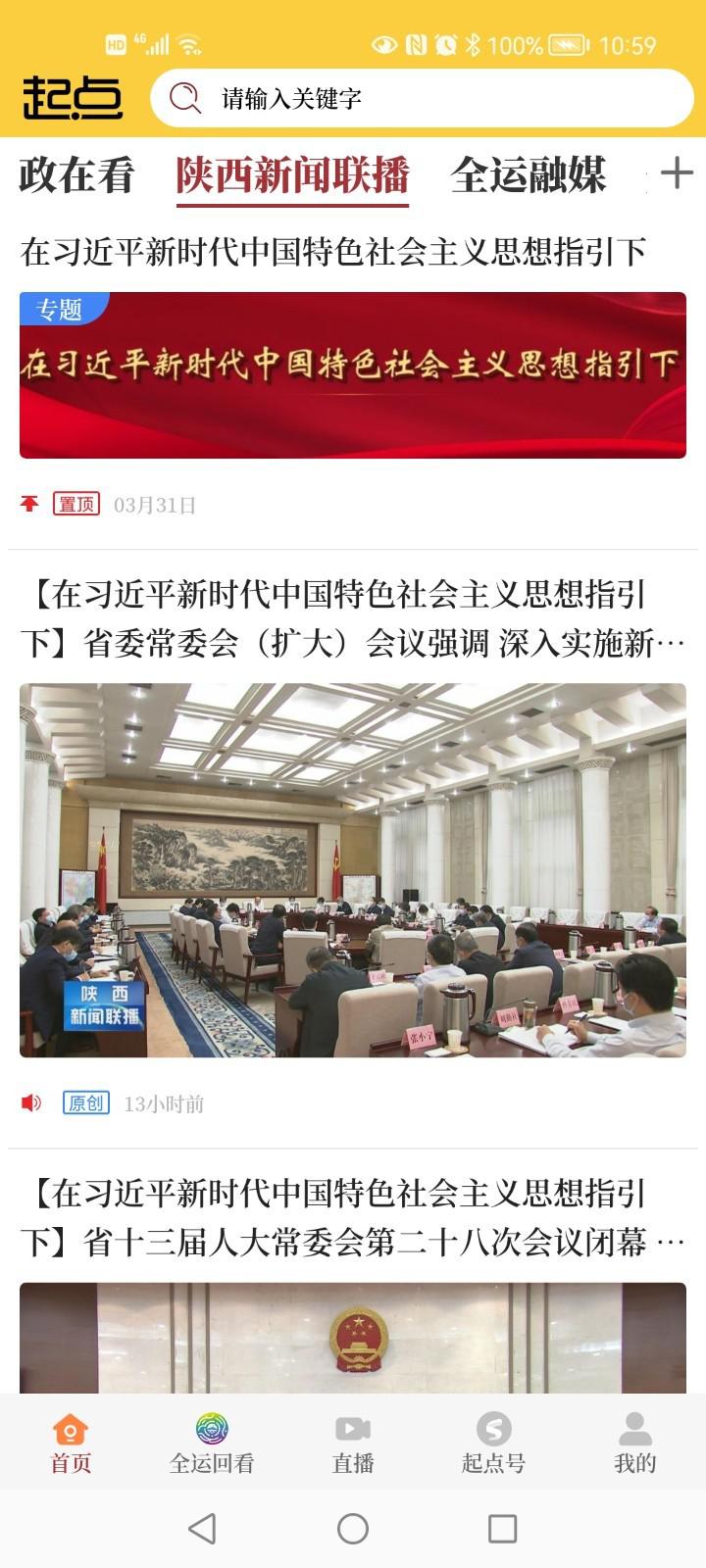Switch to the 政在看 tab

(x=76, y=175)
